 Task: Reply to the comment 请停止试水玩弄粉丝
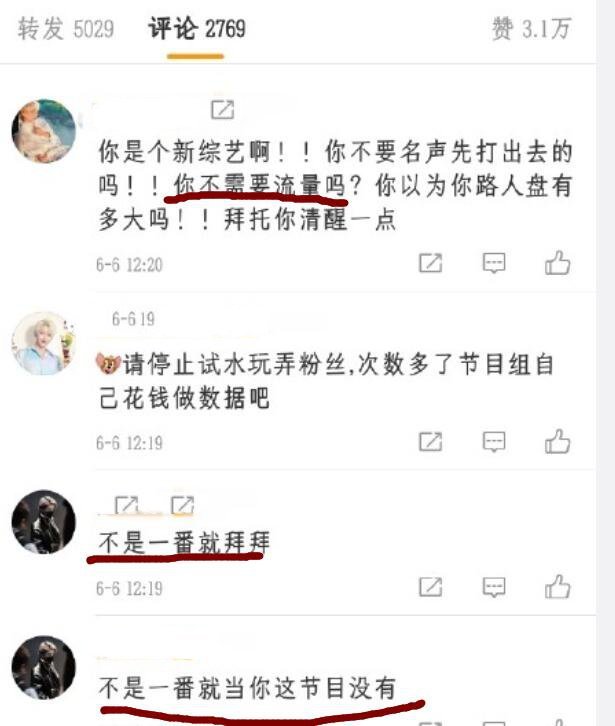click(494, 441)
